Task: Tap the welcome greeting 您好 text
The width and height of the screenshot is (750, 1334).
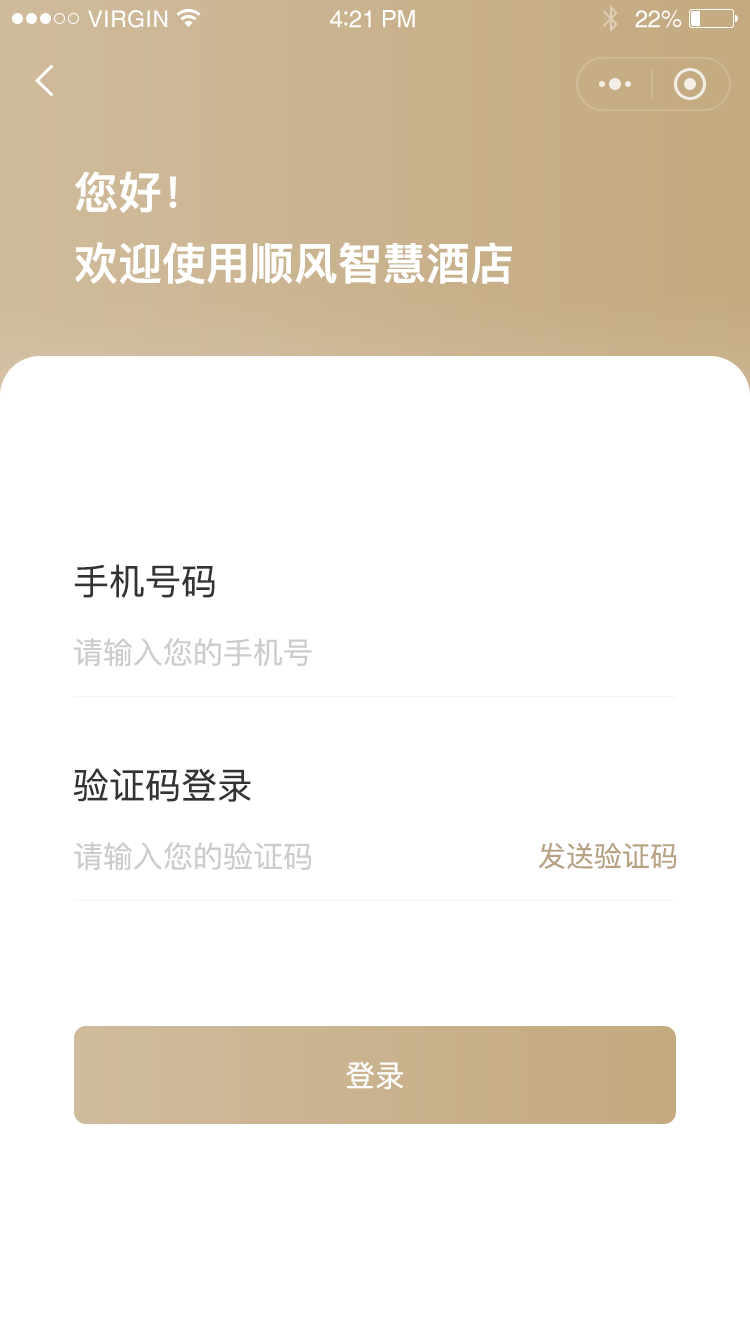Action: point(122,194)
